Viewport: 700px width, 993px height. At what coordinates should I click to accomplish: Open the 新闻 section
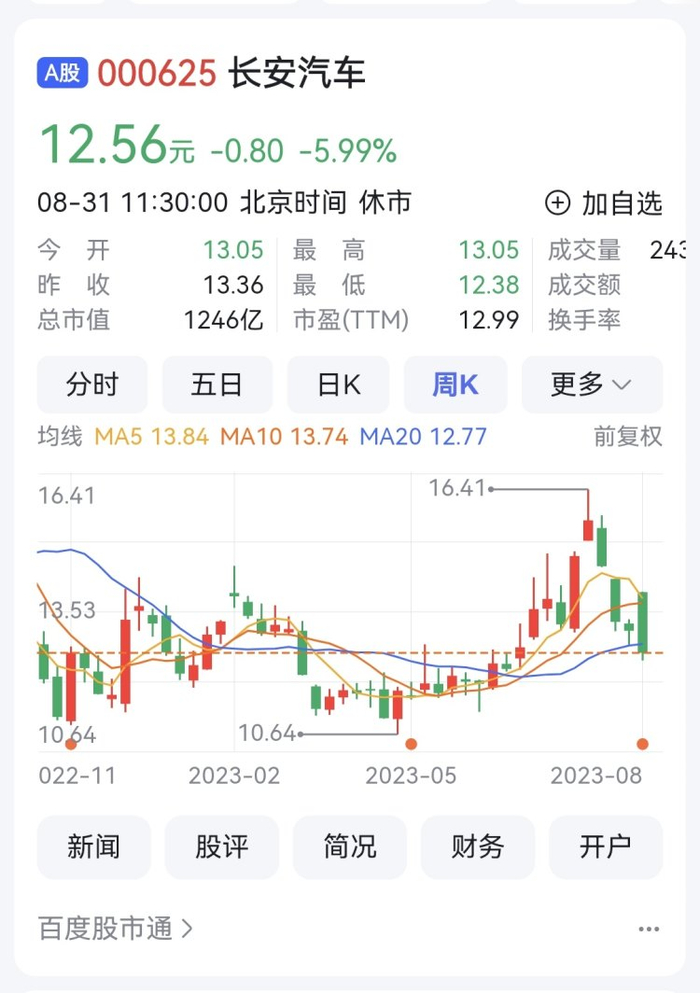click(94, 847)
